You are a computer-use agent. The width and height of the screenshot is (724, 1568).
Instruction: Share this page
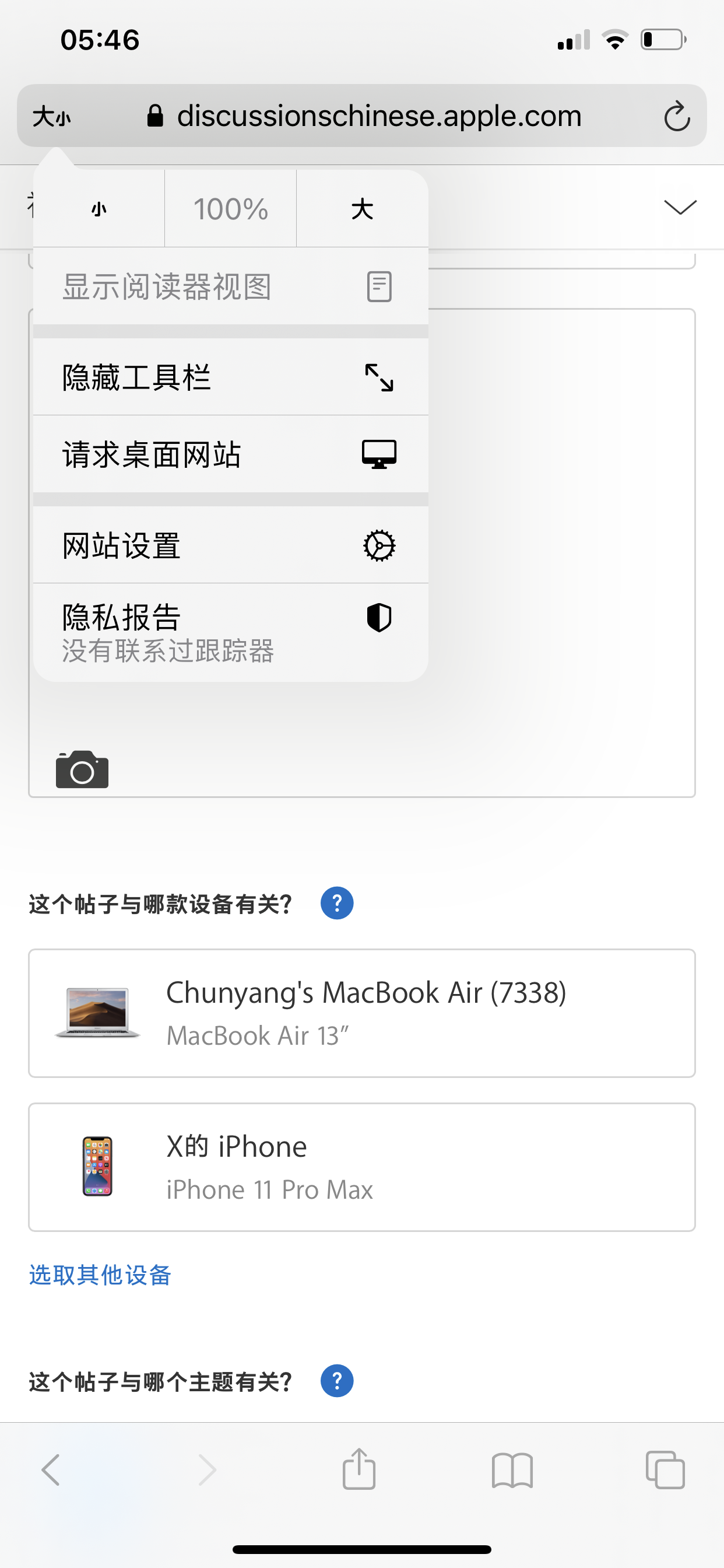point(359,1470)
